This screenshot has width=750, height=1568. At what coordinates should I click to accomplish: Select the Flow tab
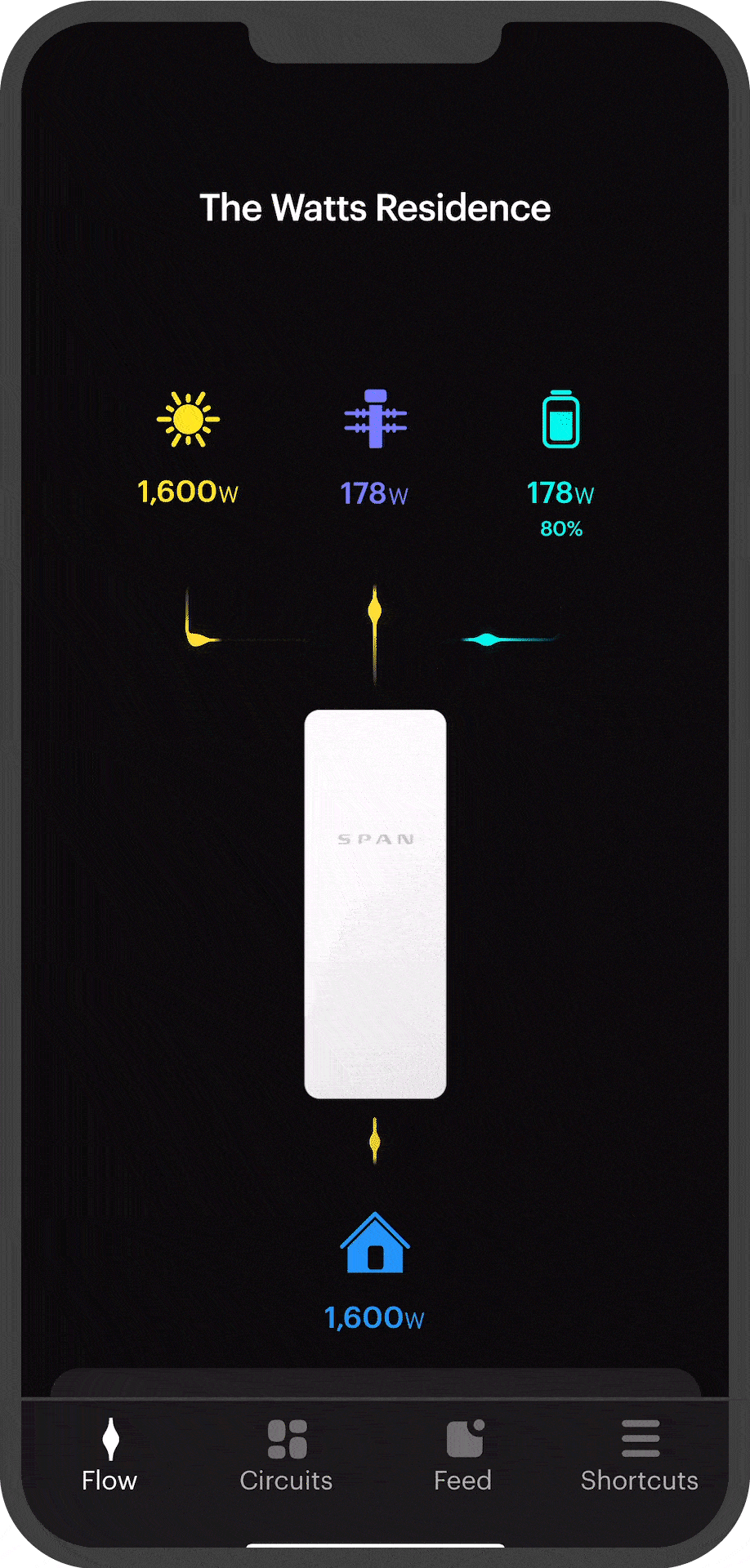click(x=110, y=1456)
